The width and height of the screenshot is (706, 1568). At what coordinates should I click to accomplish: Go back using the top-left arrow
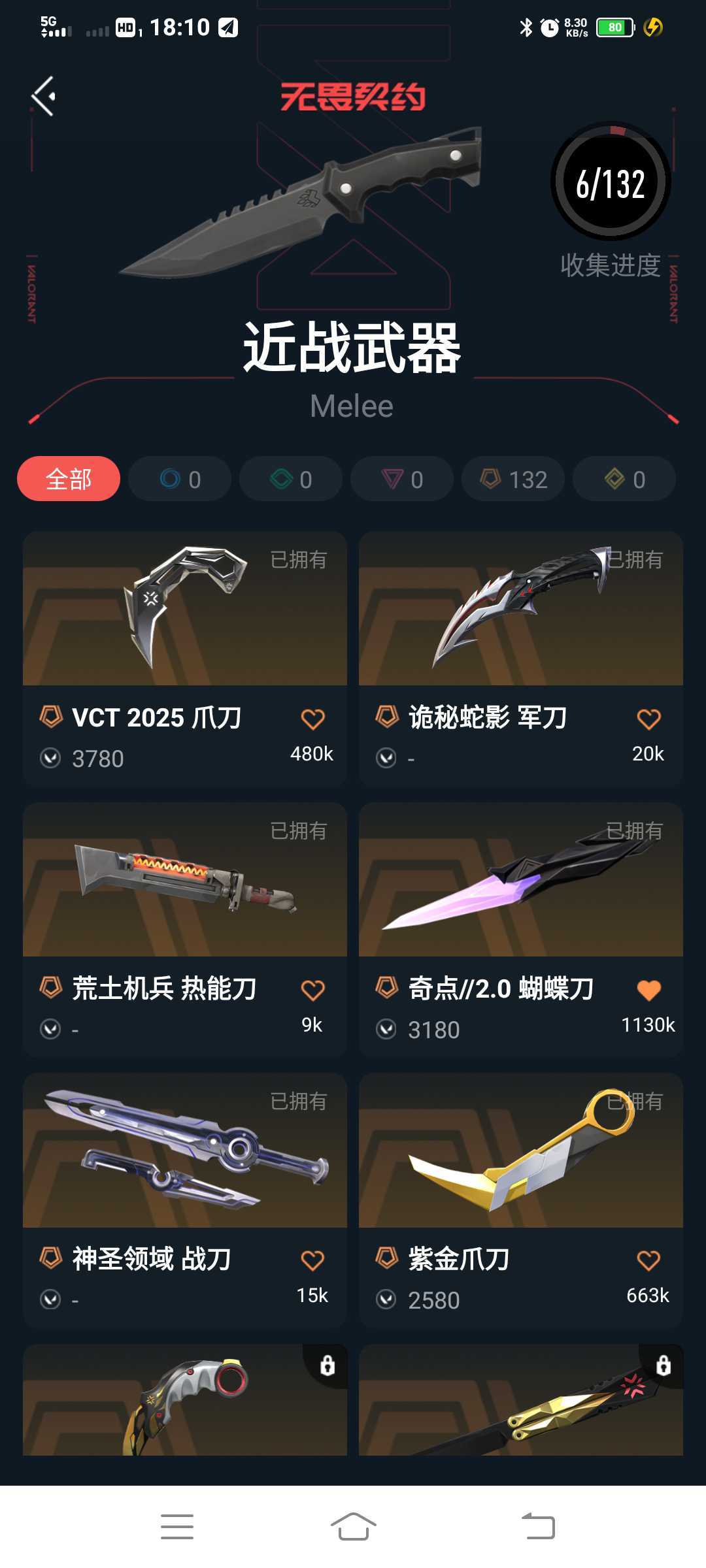point(43,97)
